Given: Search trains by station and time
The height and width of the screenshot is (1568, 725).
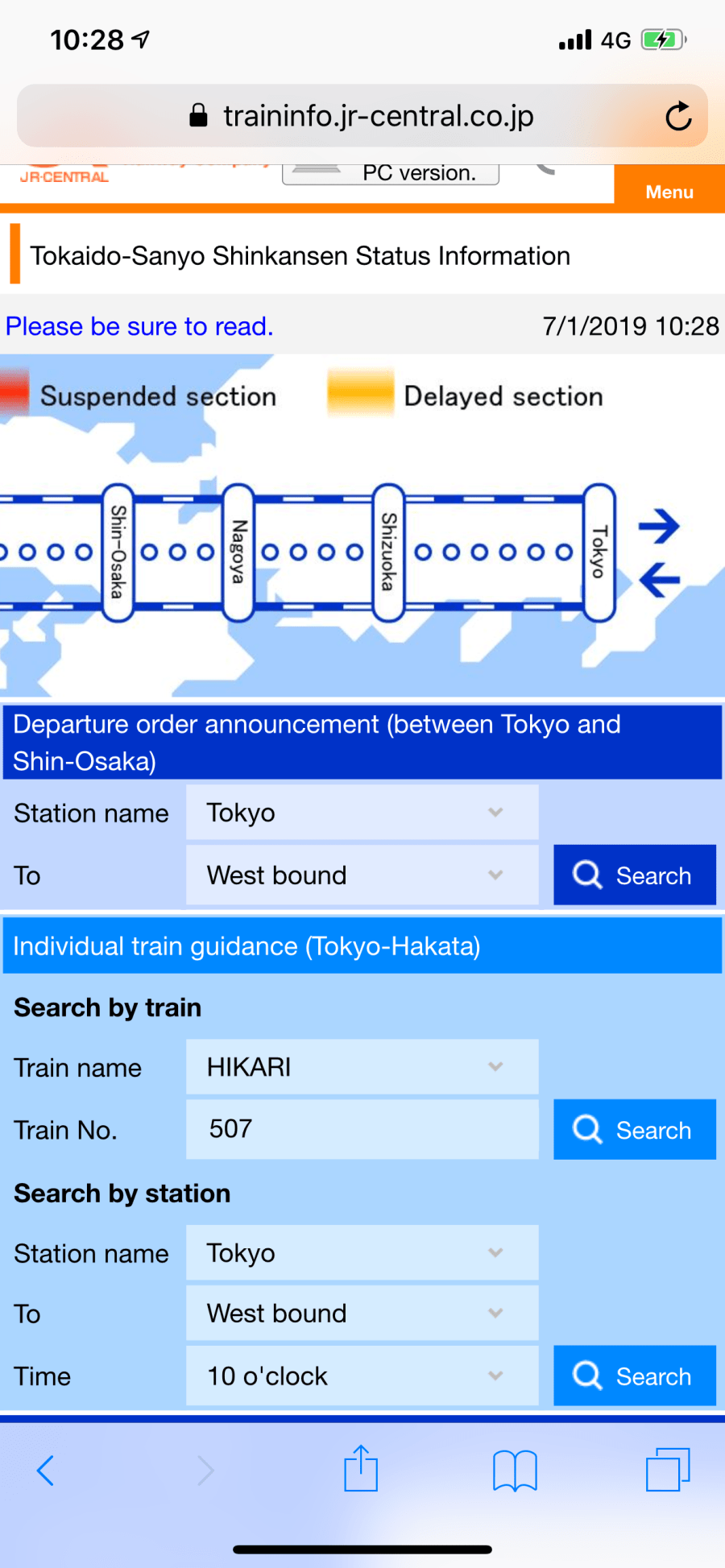Looking at the screenshot, I should click(x=635, y=1376).
